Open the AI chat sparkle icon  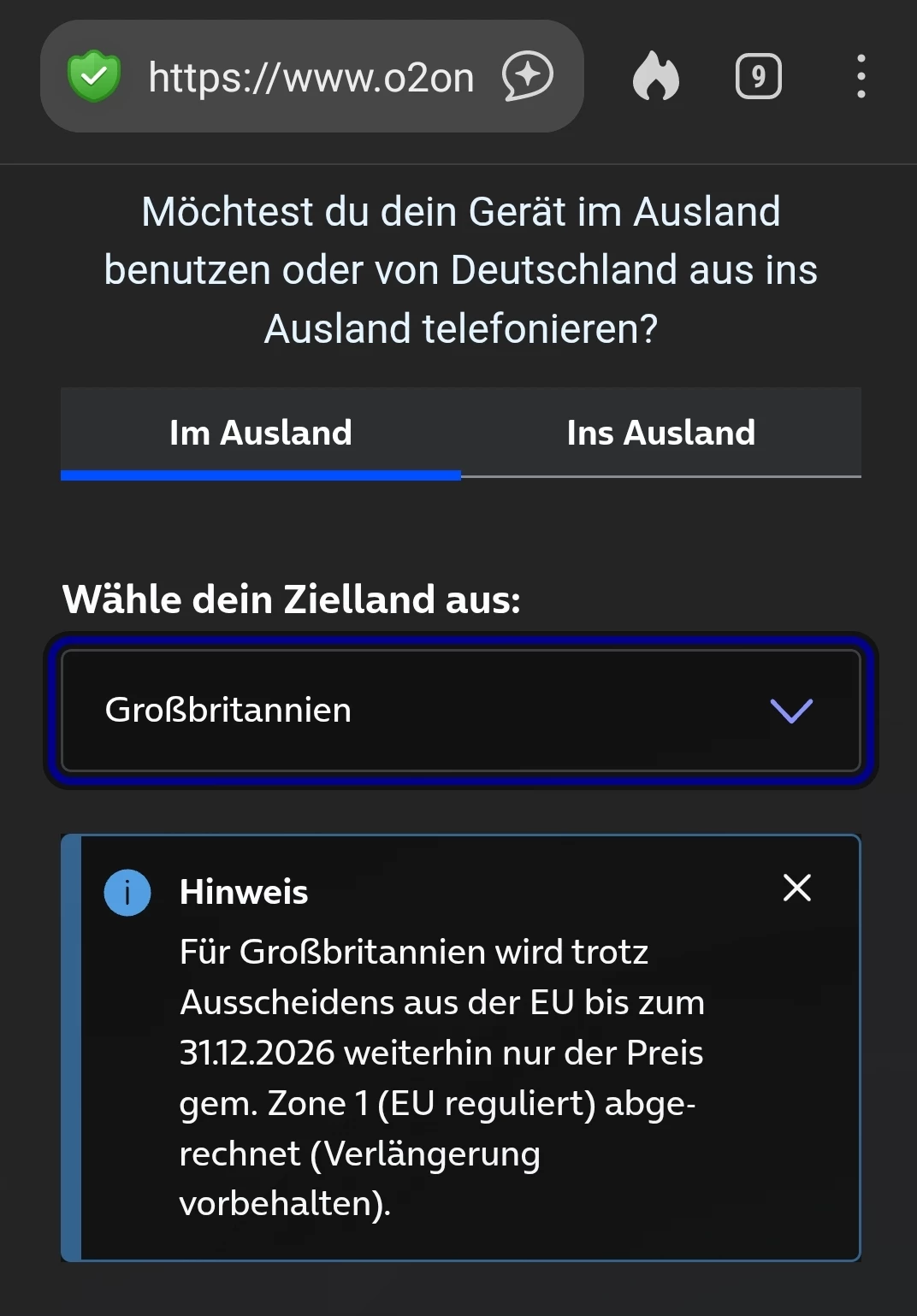point(528,76)
